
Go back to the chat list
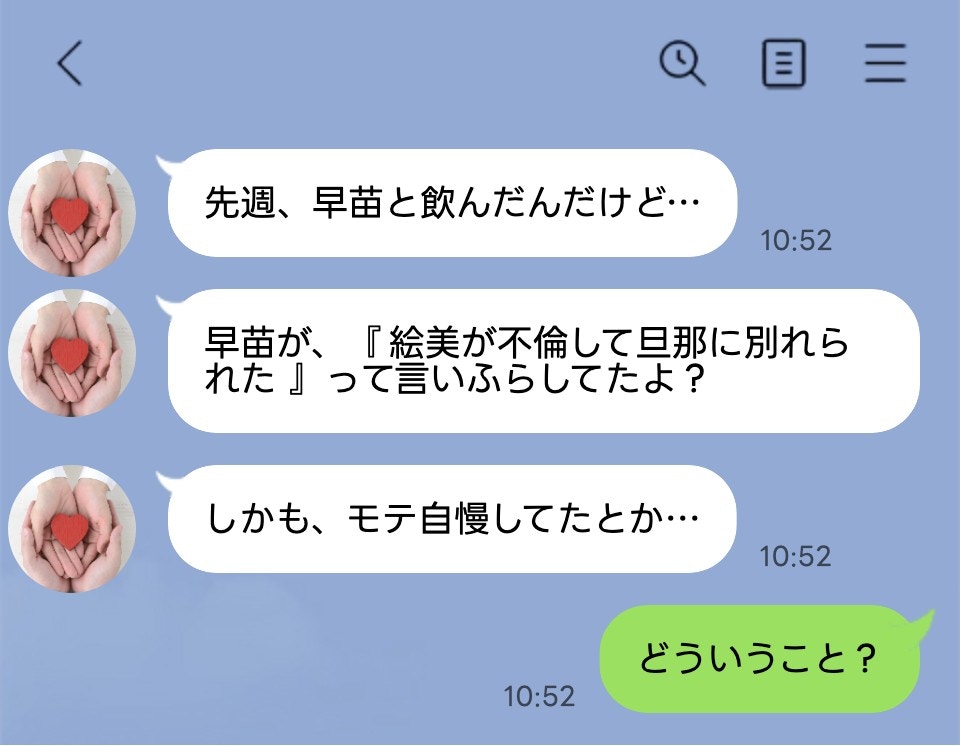coord(68,64)
